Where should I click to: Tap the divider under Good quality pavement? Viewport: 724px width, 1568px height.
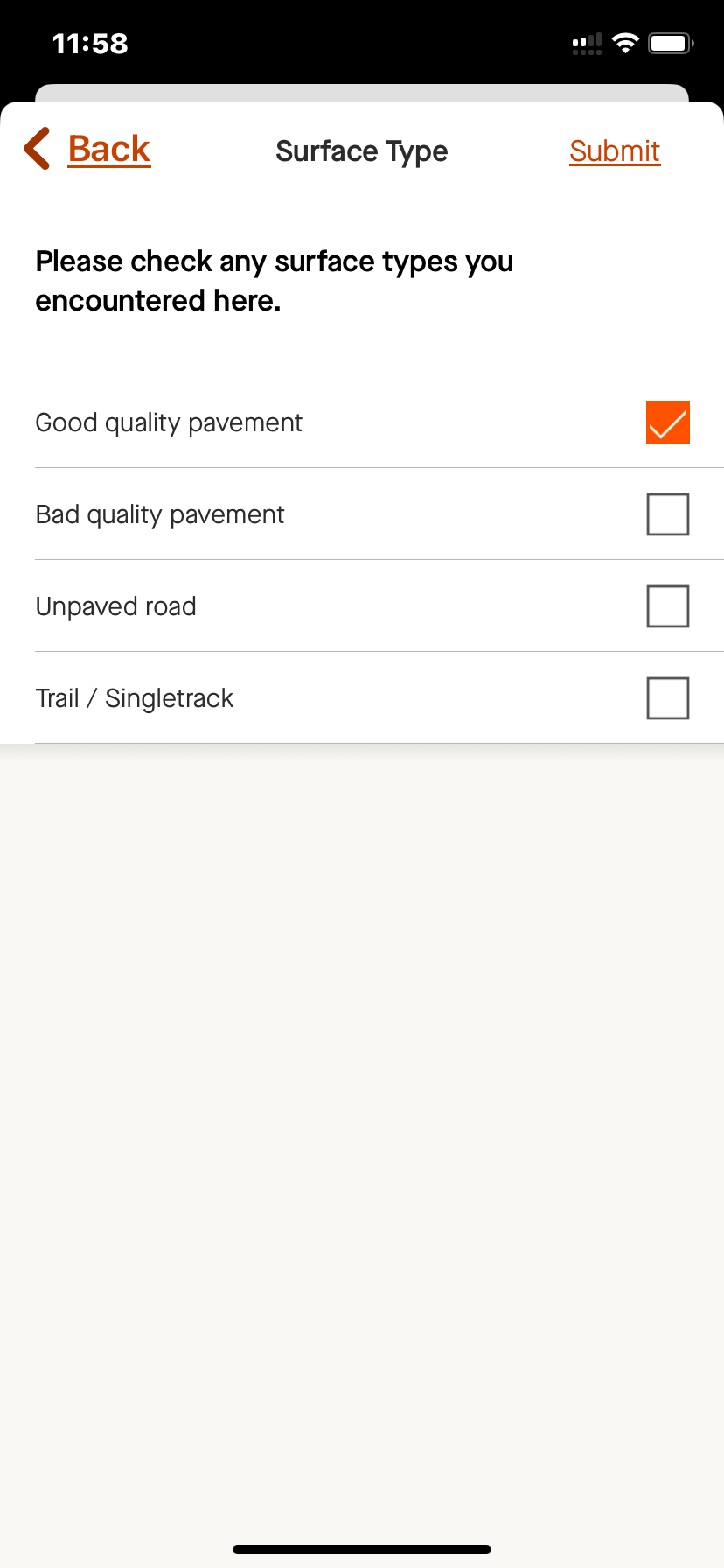362,468
